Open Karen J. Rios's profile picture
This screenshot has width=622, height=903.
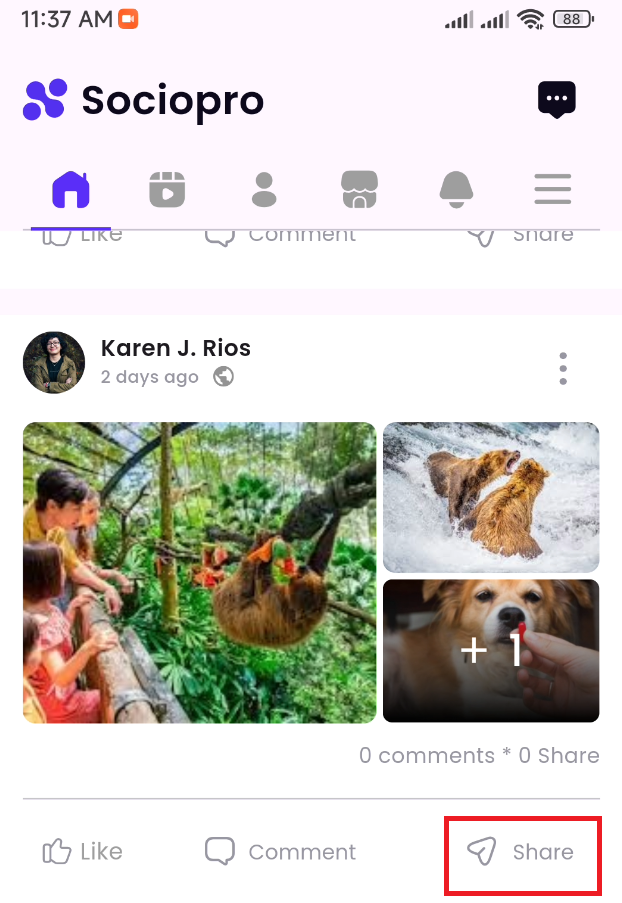pyautogui.click(x=54, y=362)
